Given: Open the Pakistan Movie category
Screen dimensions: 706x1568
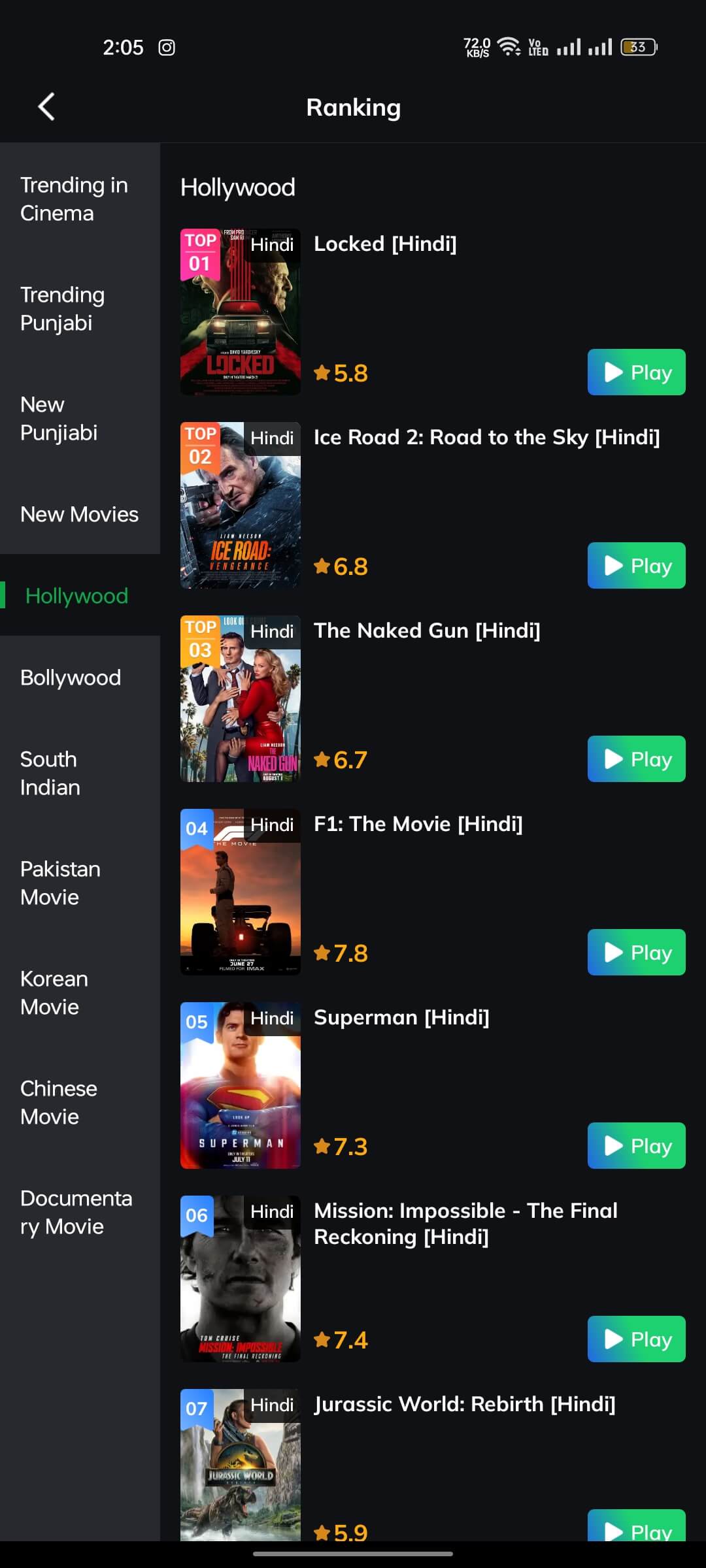Looking at the screenshot, I should (x=60, y=883).
